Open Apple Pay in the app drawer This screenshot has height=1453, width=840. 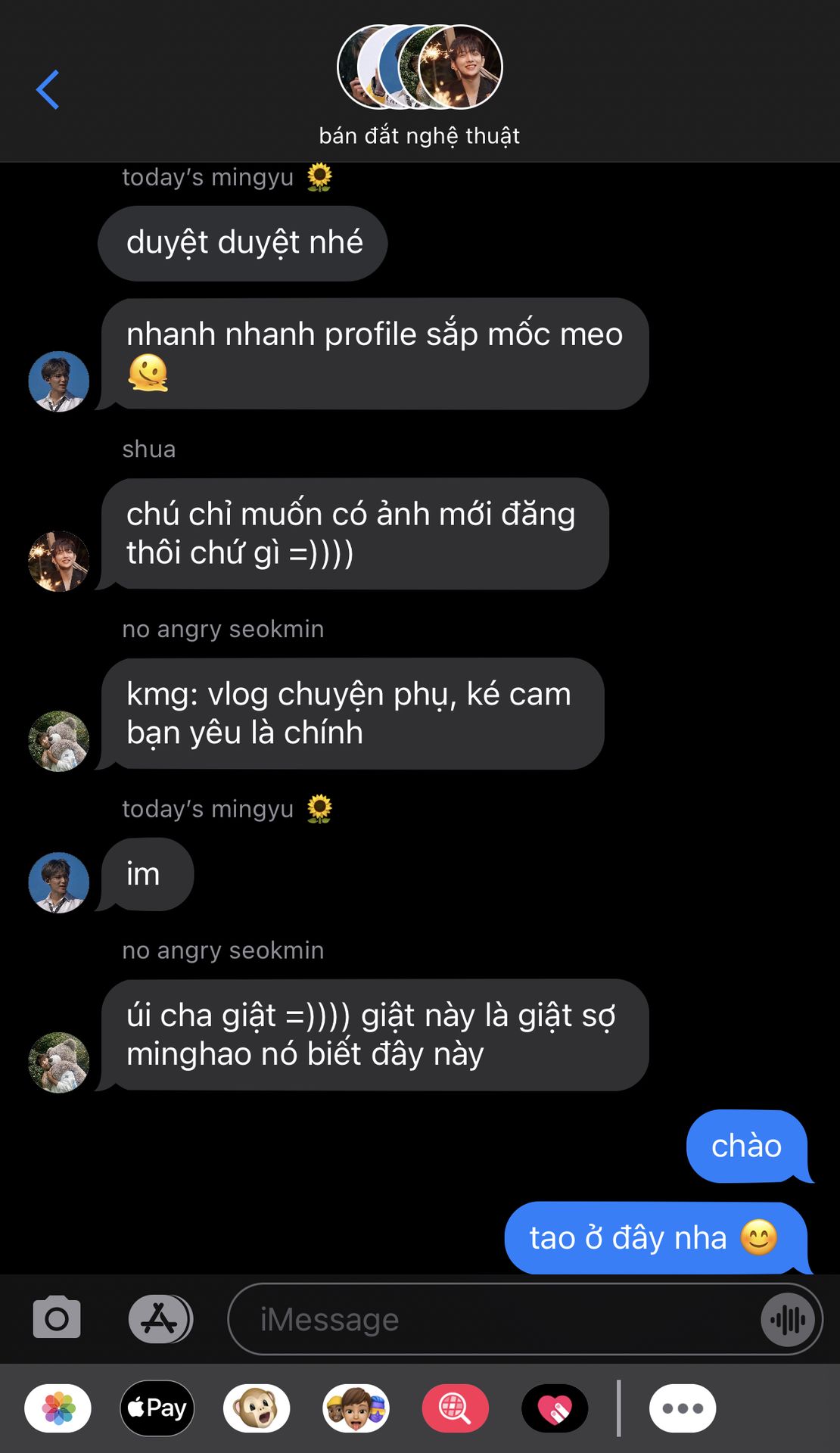[x=157, y=1408]
